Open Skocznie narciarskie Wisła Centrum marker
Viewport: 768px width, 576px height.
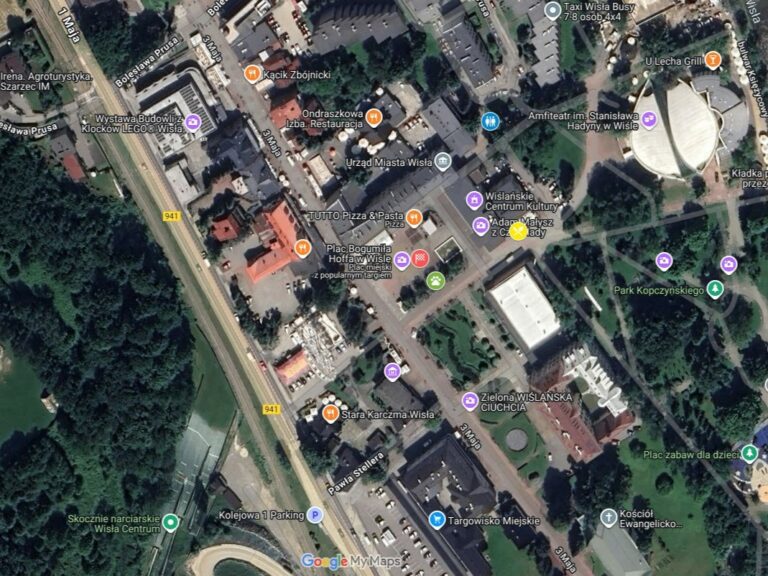(x=170, y=522)
